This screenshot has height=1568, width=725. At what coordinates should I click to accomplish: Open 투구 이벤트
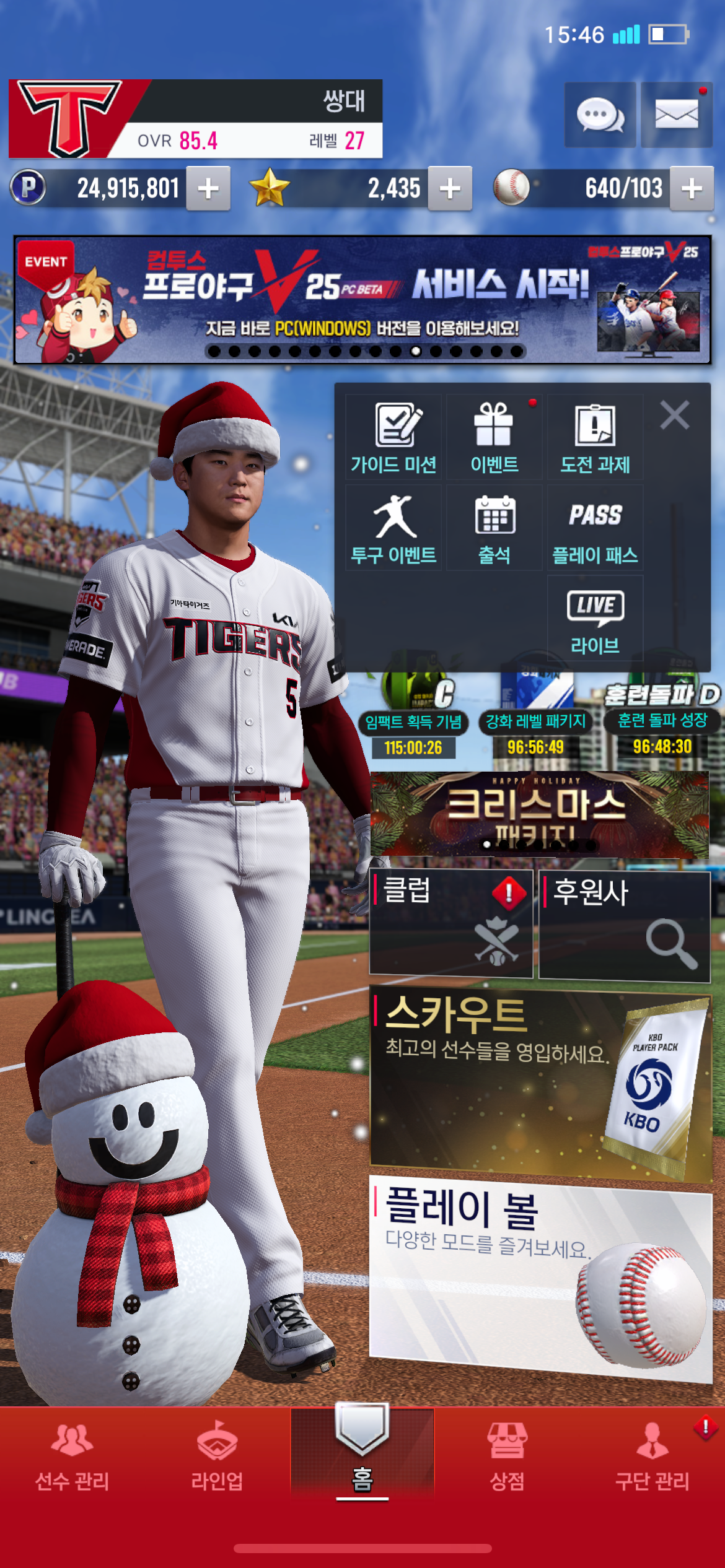(393, 528)
